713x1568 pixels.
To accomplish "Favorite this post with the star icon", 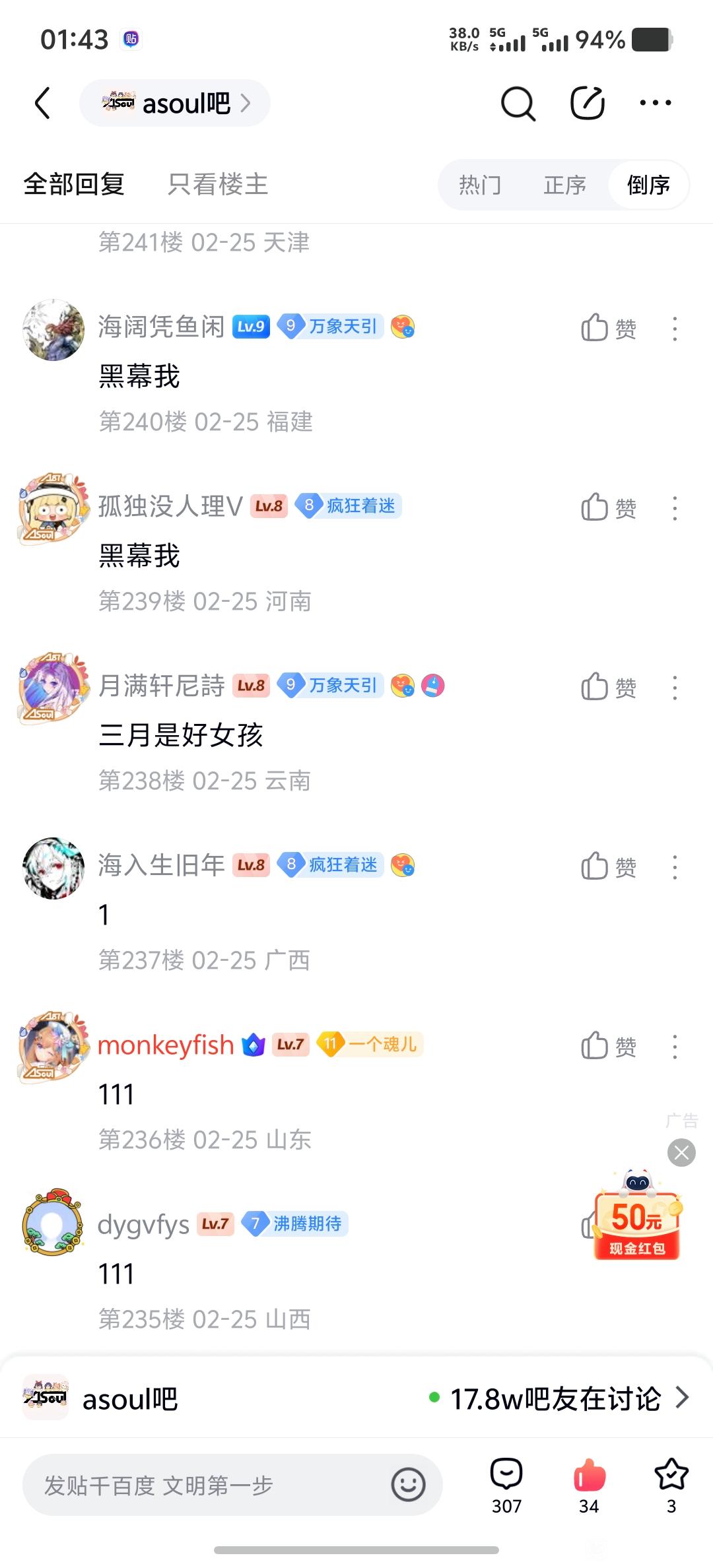I will coord(671,1484).
